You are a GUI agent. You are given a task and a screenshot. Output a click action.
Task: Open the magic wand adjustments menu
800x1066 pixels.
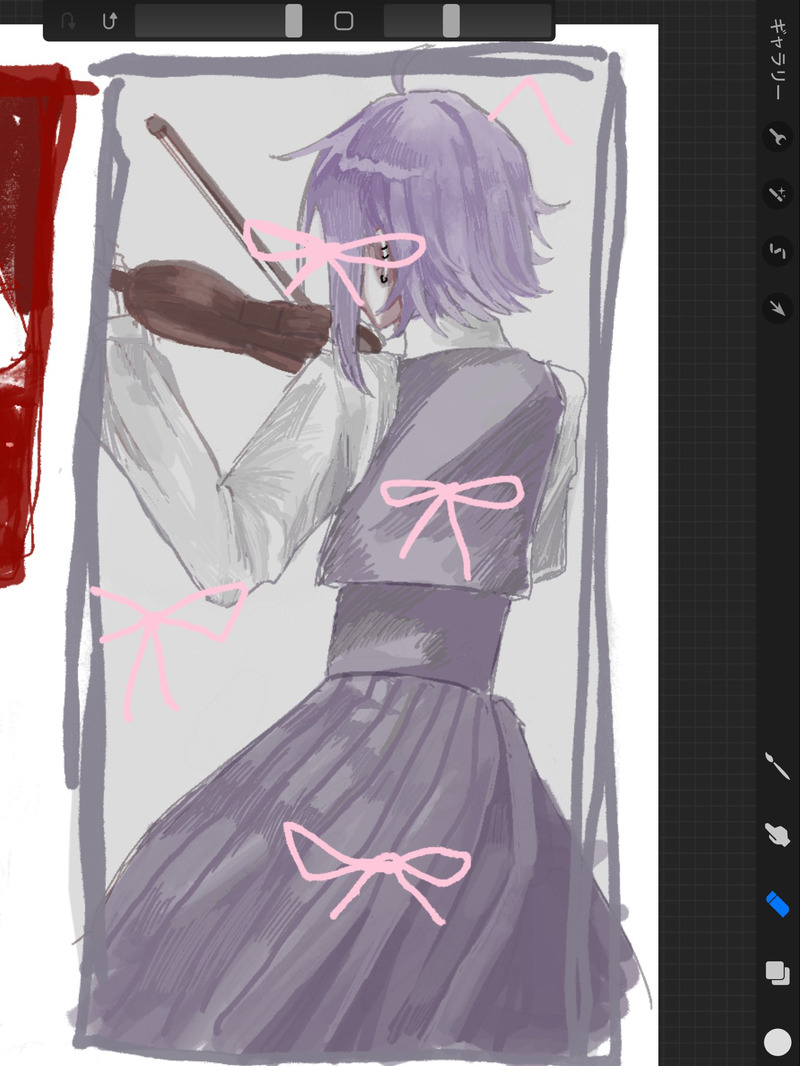[777, 194]
